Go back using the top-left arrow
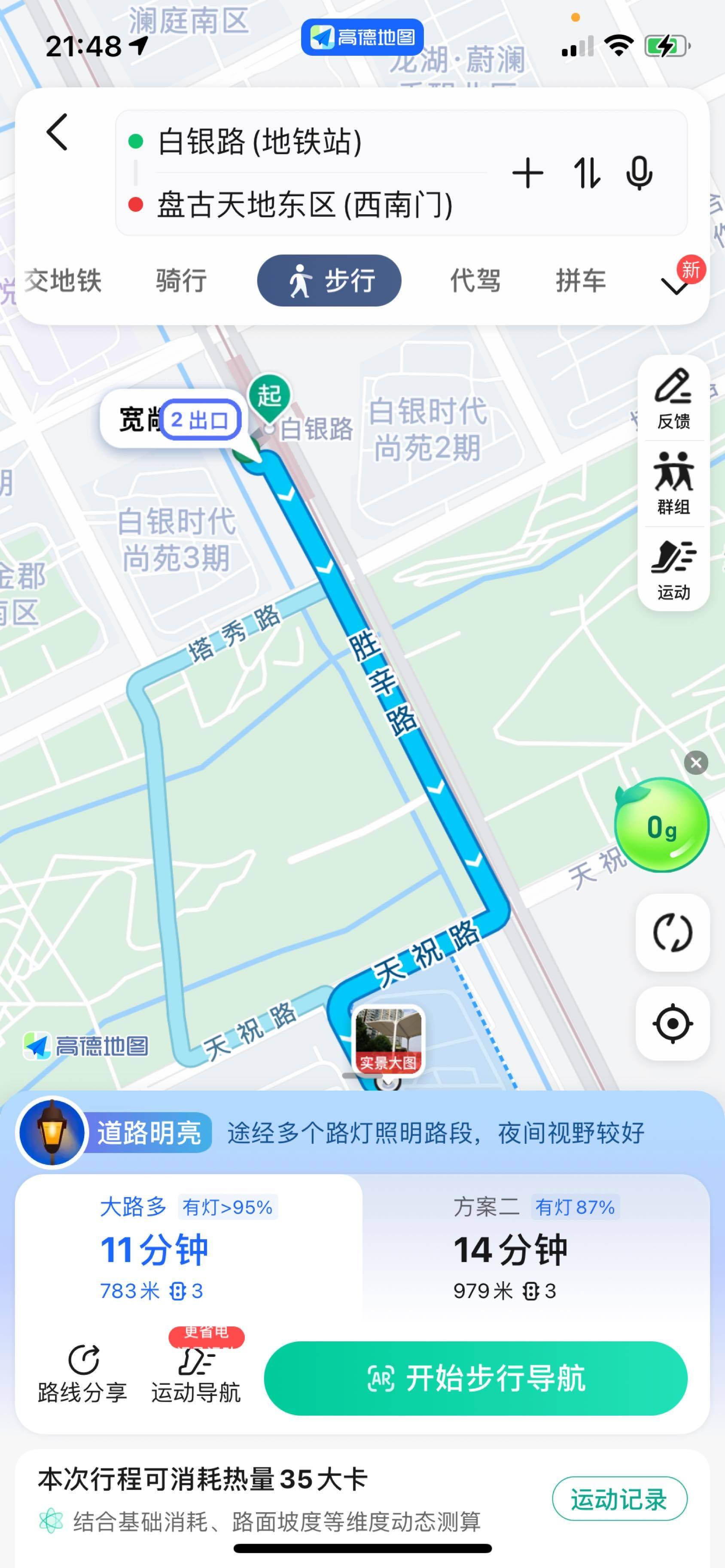725x1568 pixels. point(57,132)
